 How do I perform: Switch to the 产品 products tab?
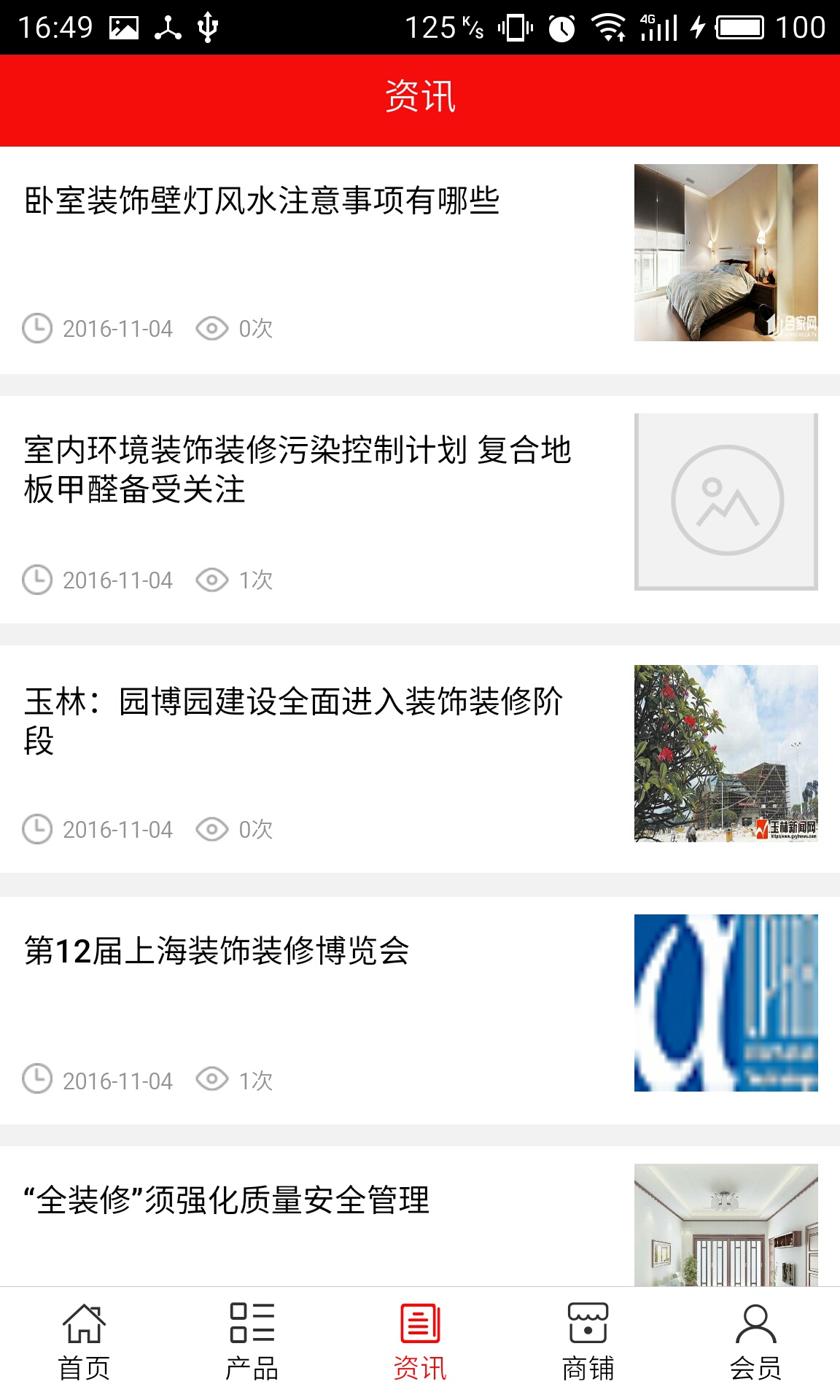click(252, 1343)
